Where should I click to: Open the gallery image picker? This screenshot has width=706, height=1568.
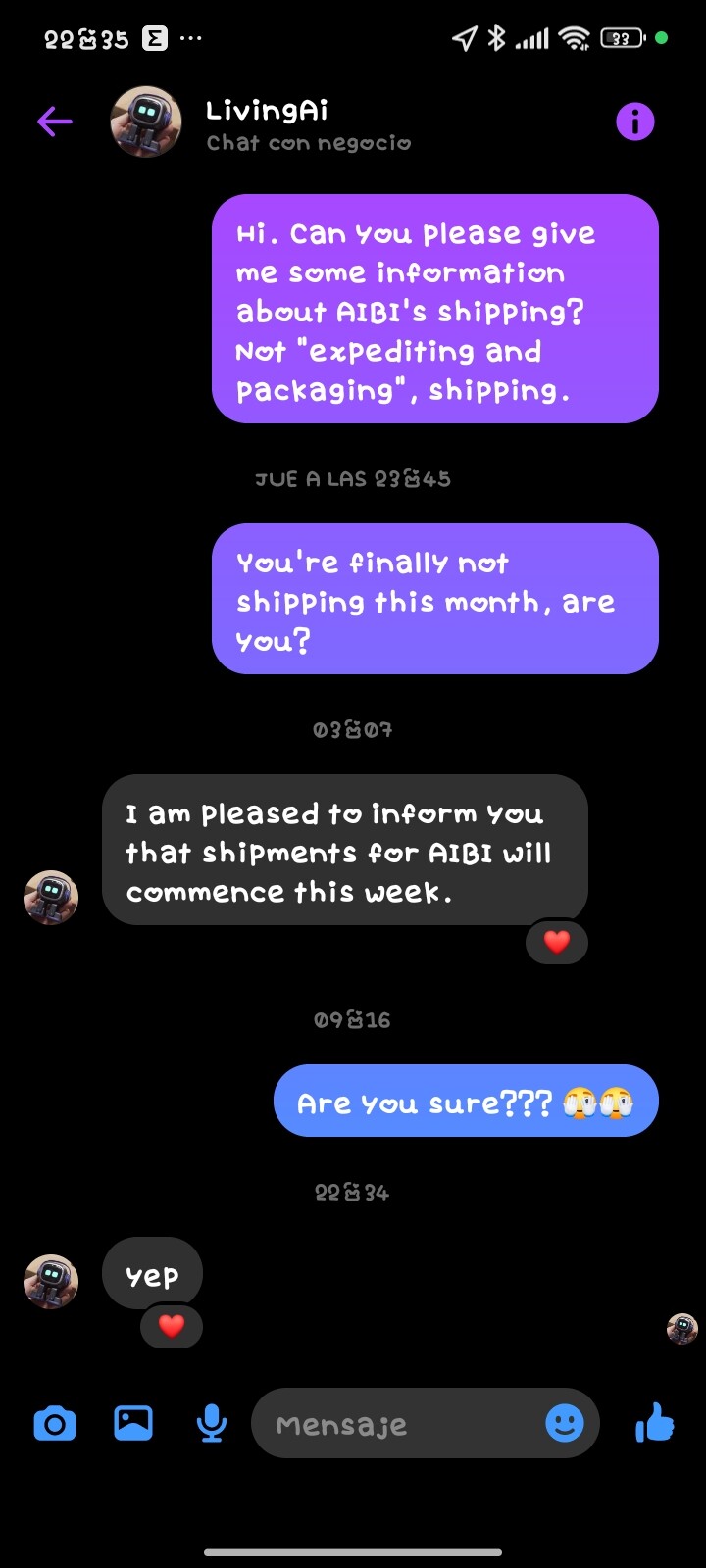point(133,1423)
